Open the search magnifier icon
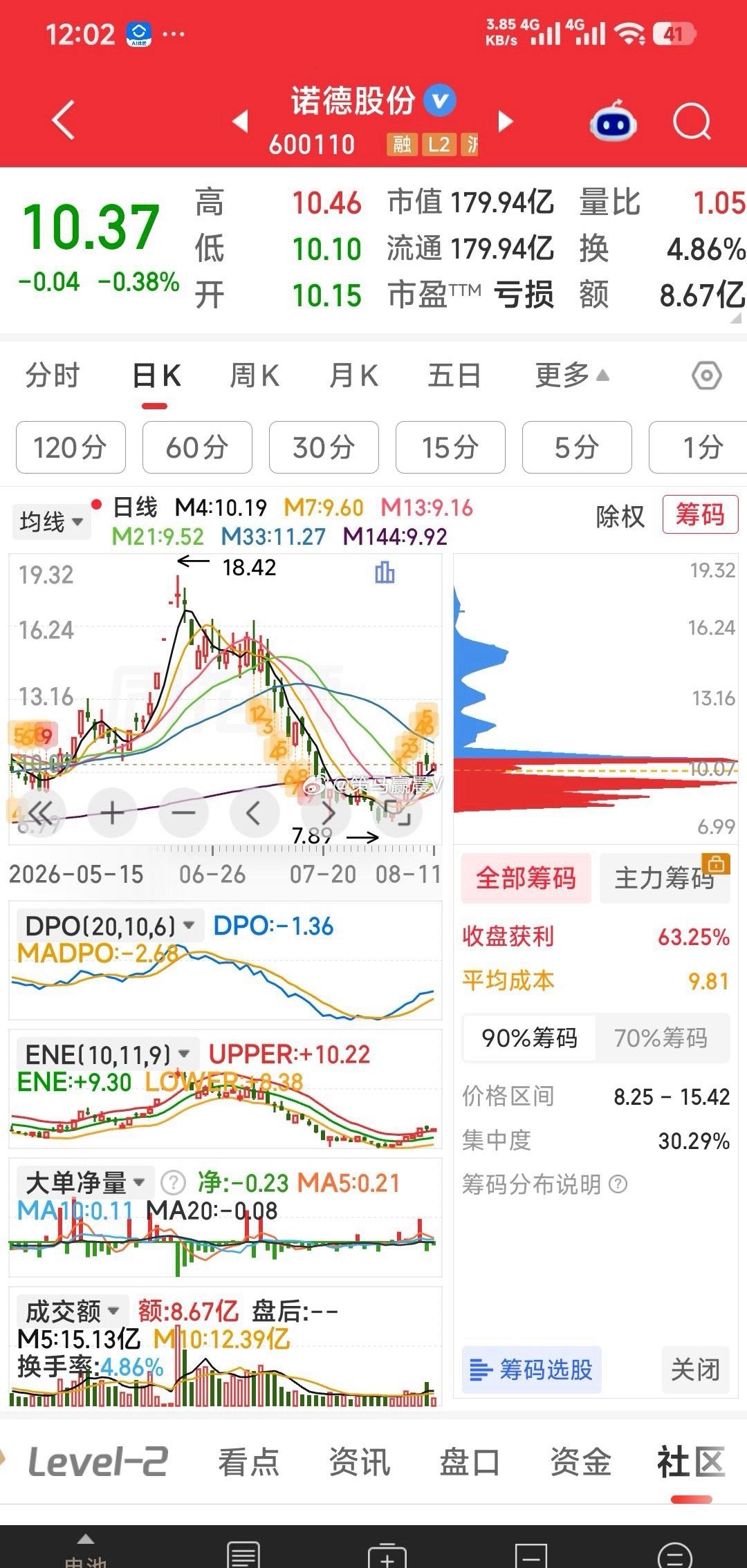 coord(691,122)
